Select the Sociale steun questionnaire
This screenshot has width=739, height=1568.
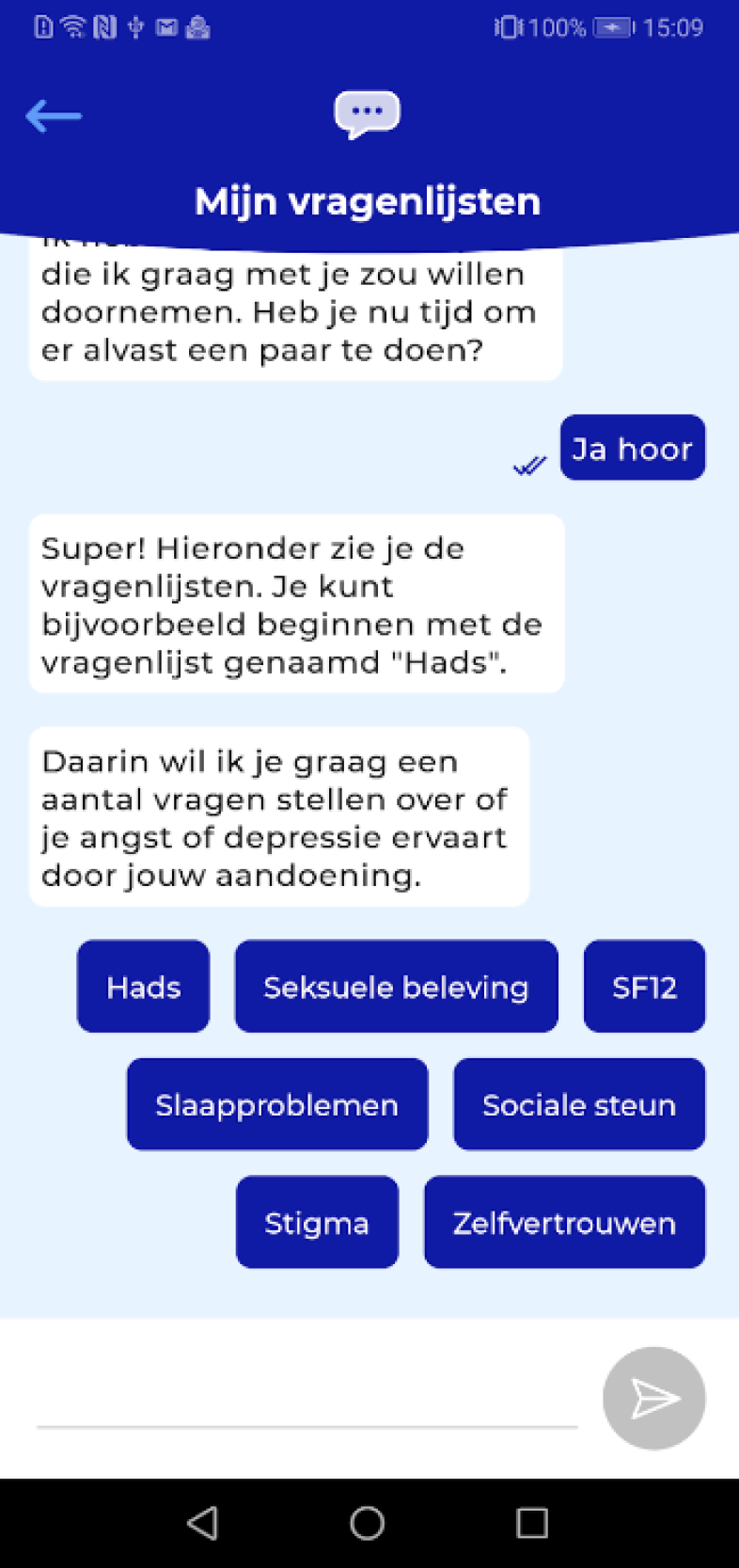coord(578,1104)
